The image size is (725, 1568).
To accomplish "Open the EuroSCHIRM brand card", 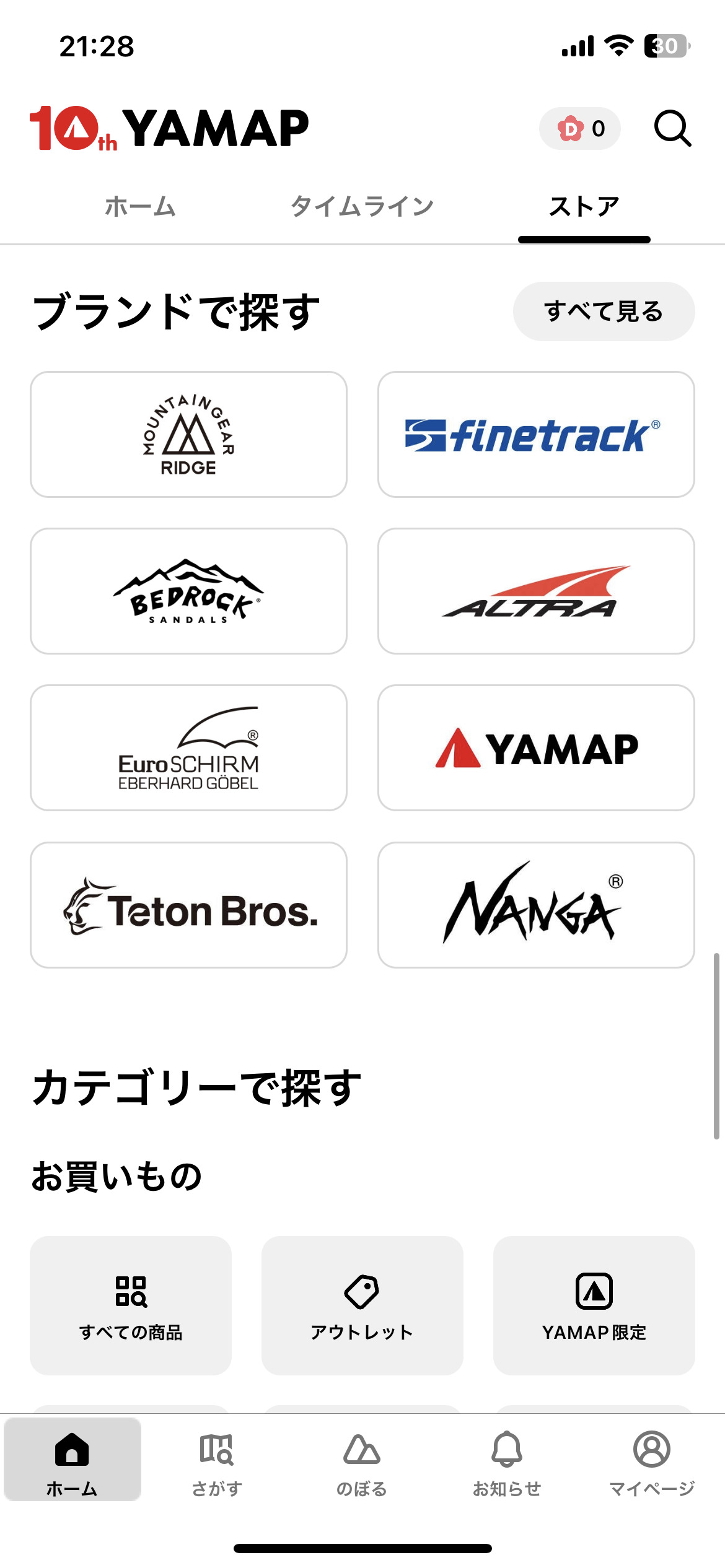I will tap(188, 747).
